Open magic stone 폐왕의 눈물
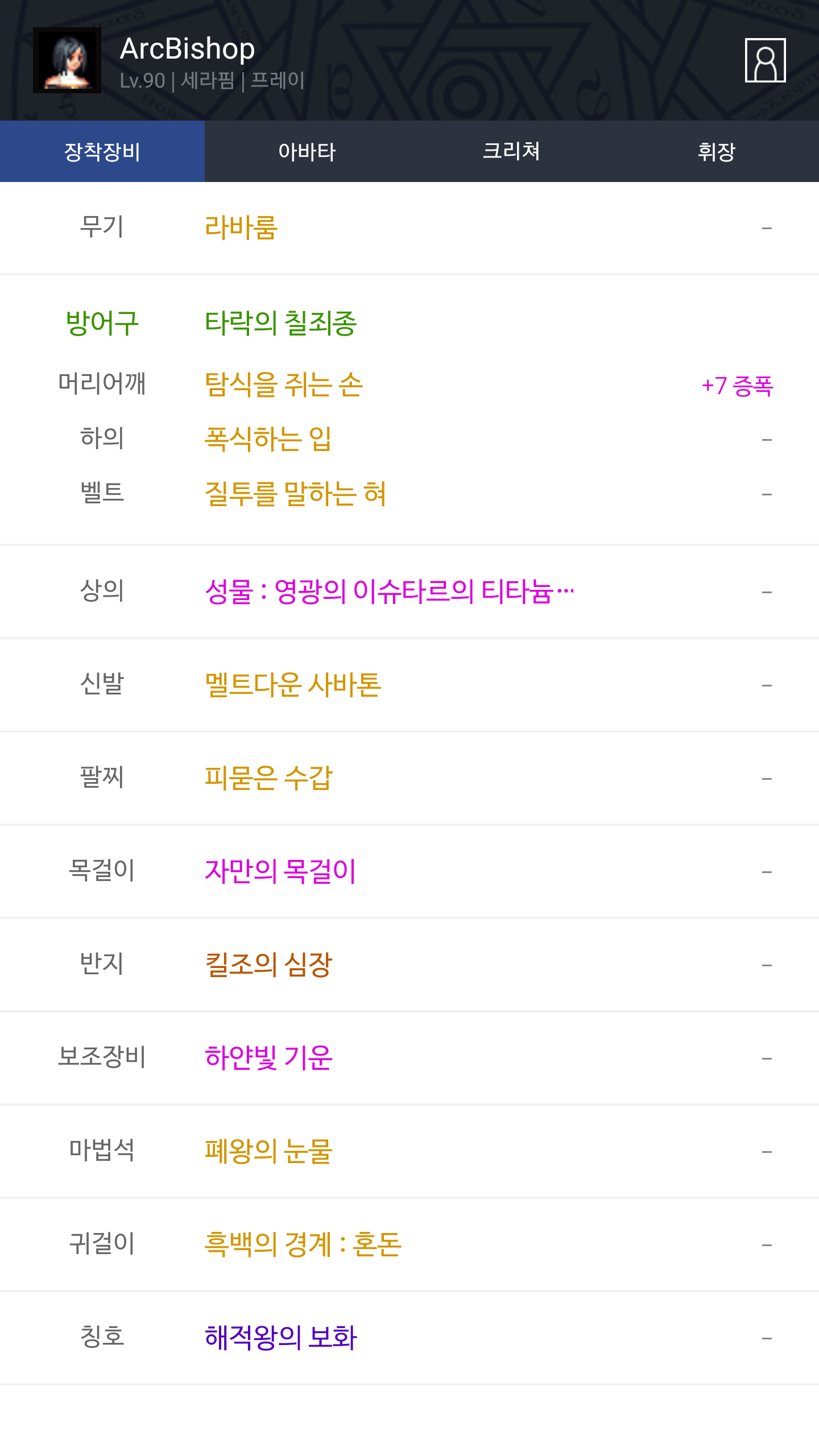The width and height of the screenshot is (819, 1456). coord(409,1151)
